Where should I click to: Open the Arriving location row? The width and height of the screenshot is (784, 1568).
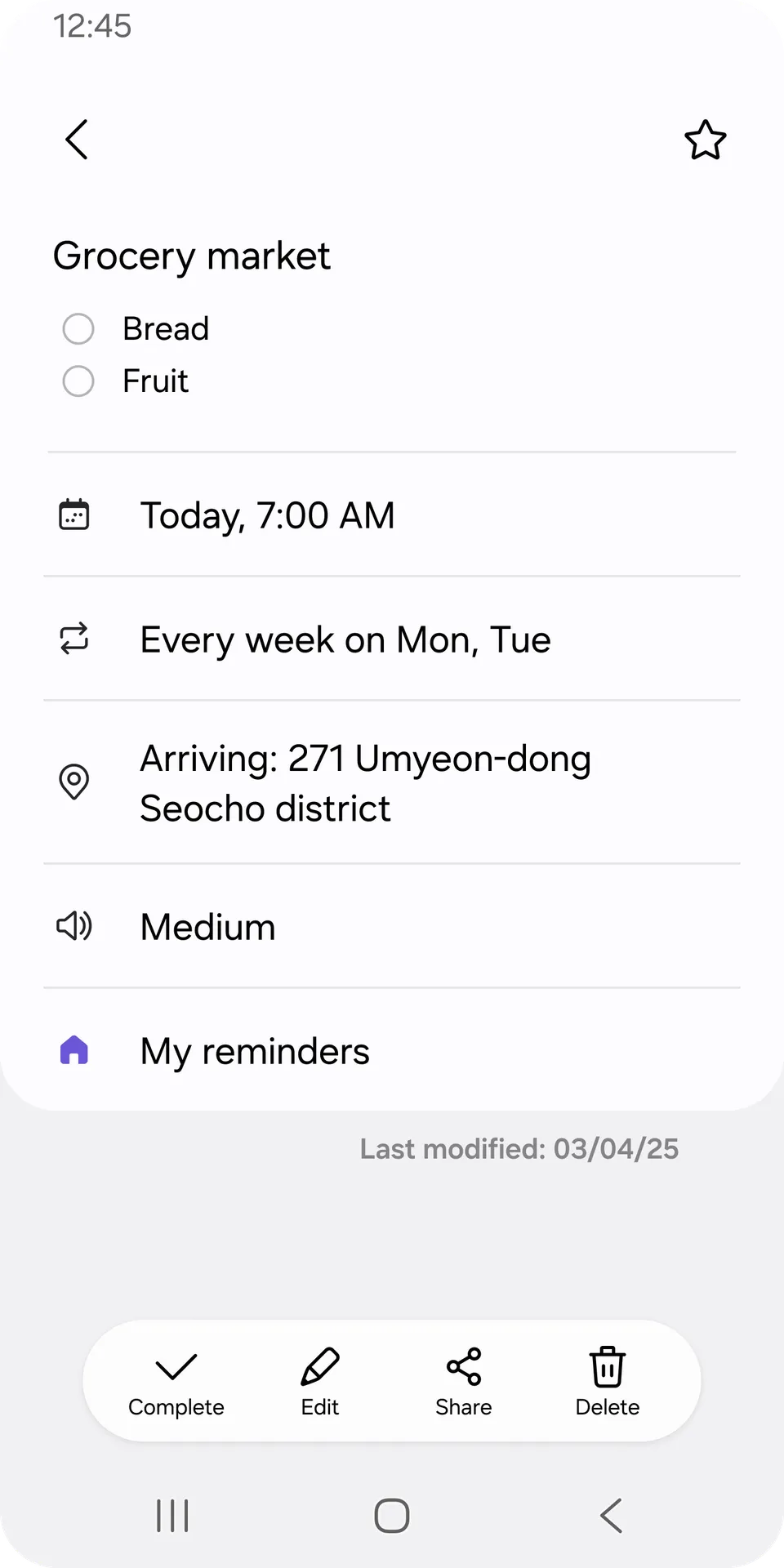392,782
